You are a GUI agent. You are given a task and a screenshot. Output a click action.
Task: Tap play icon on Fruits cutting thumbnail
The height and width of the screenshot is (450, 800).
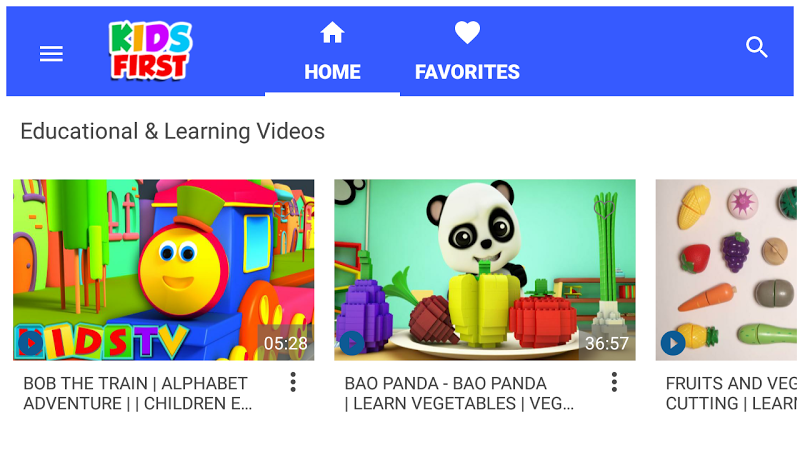tap(673, 343)
